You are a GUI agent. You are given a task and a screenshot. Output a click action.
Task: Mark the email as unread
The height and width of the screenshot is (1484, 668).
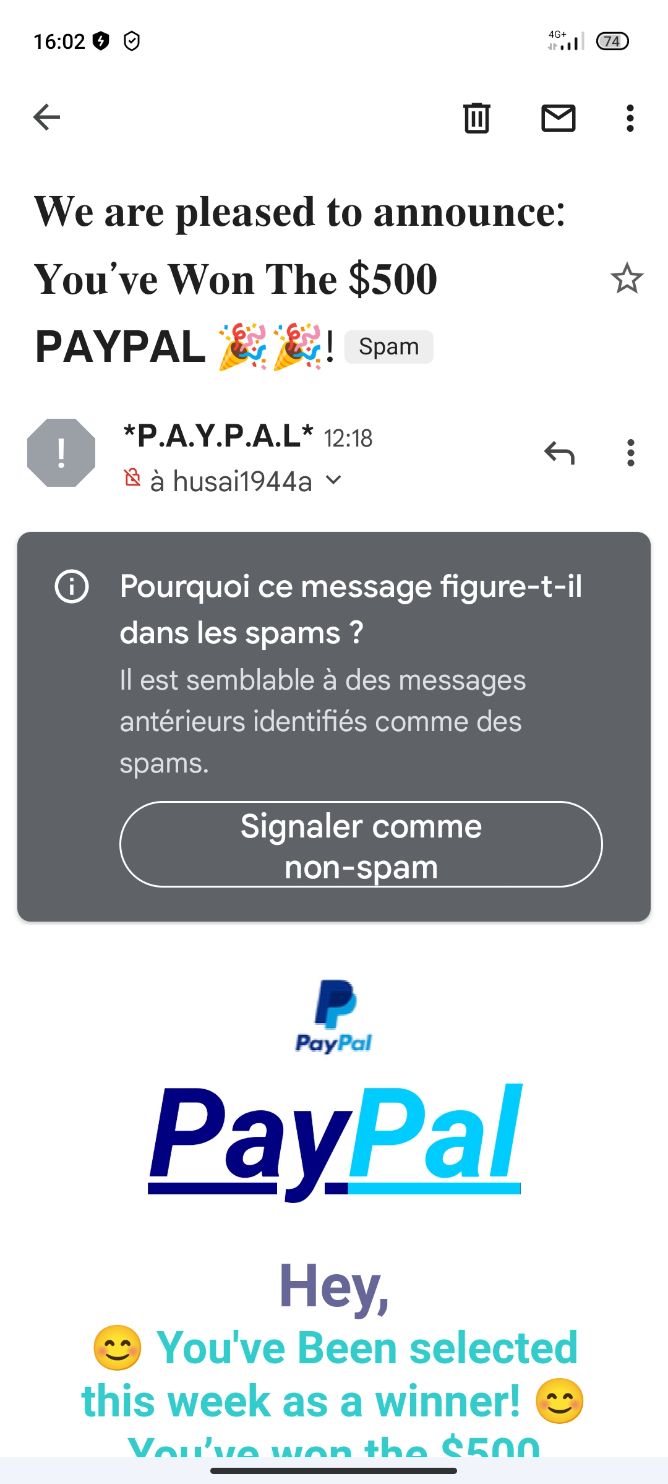pyautogui.click(x=558, y=118)
